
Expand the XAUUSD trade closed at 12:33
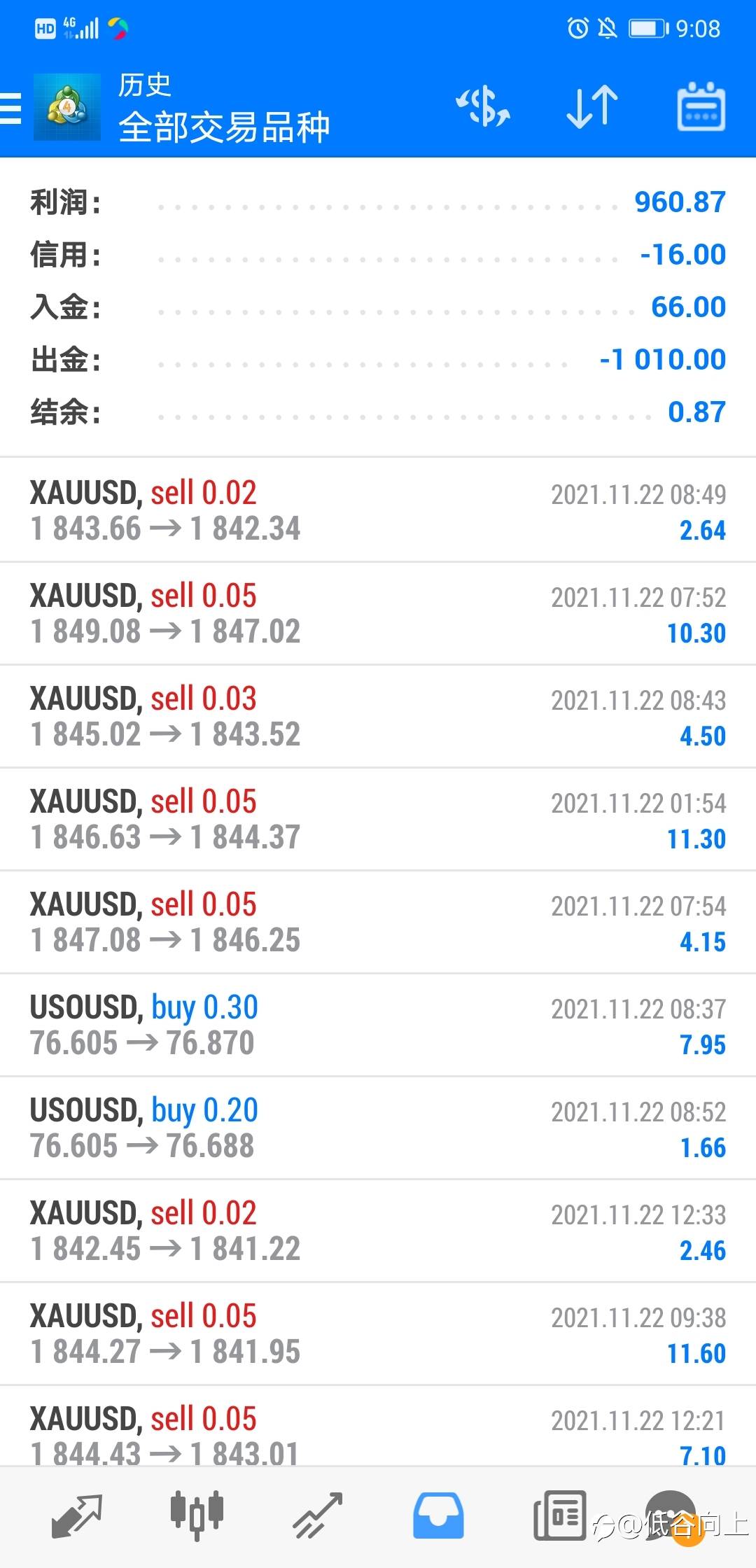(378, 1231)
